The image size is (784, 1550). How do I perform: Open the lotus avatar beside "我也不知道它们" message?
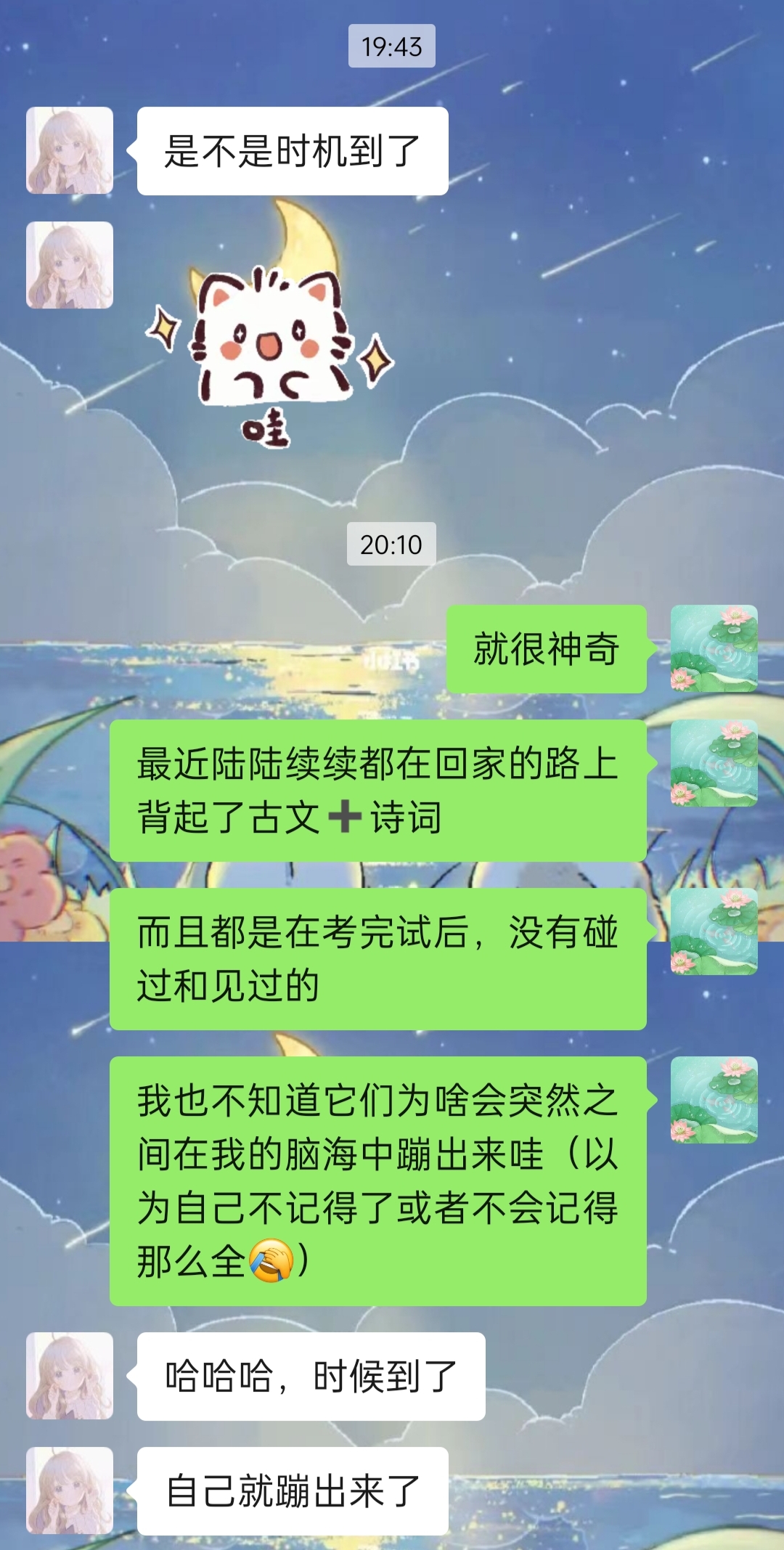[x=714, y=1100]
